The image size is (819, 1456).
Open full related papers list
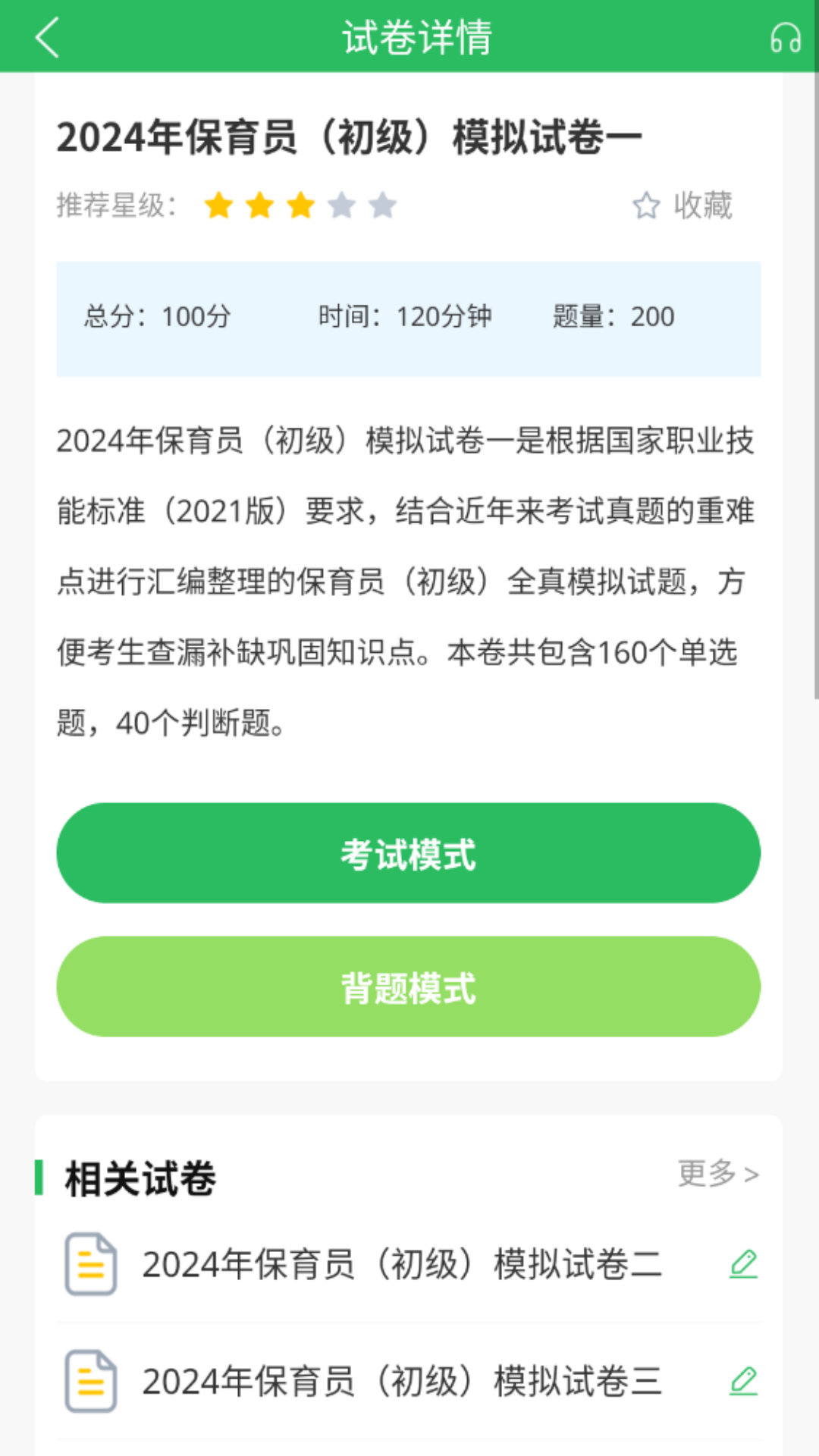point(717,1174)
